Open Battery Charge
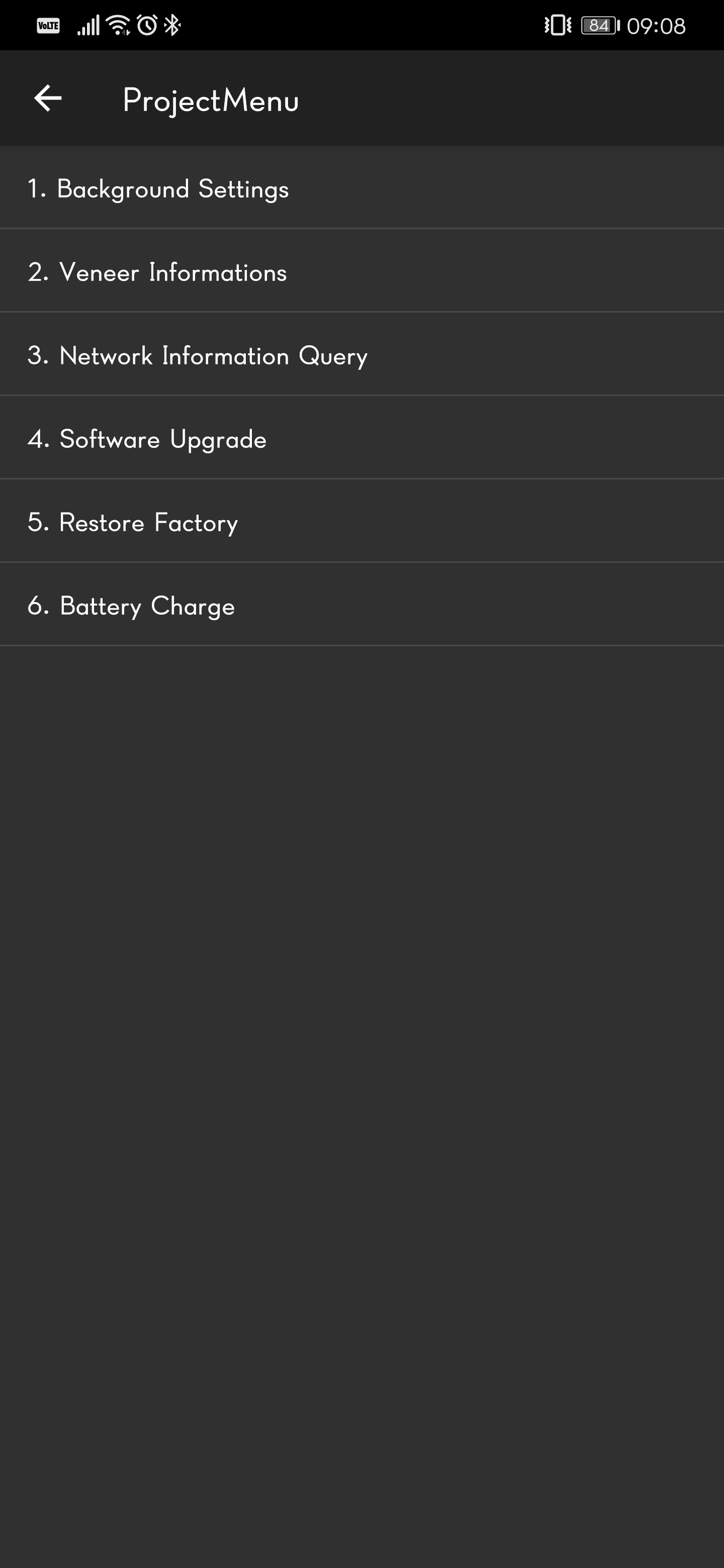This screenshot has height=1568, width=724. point(131,606)
